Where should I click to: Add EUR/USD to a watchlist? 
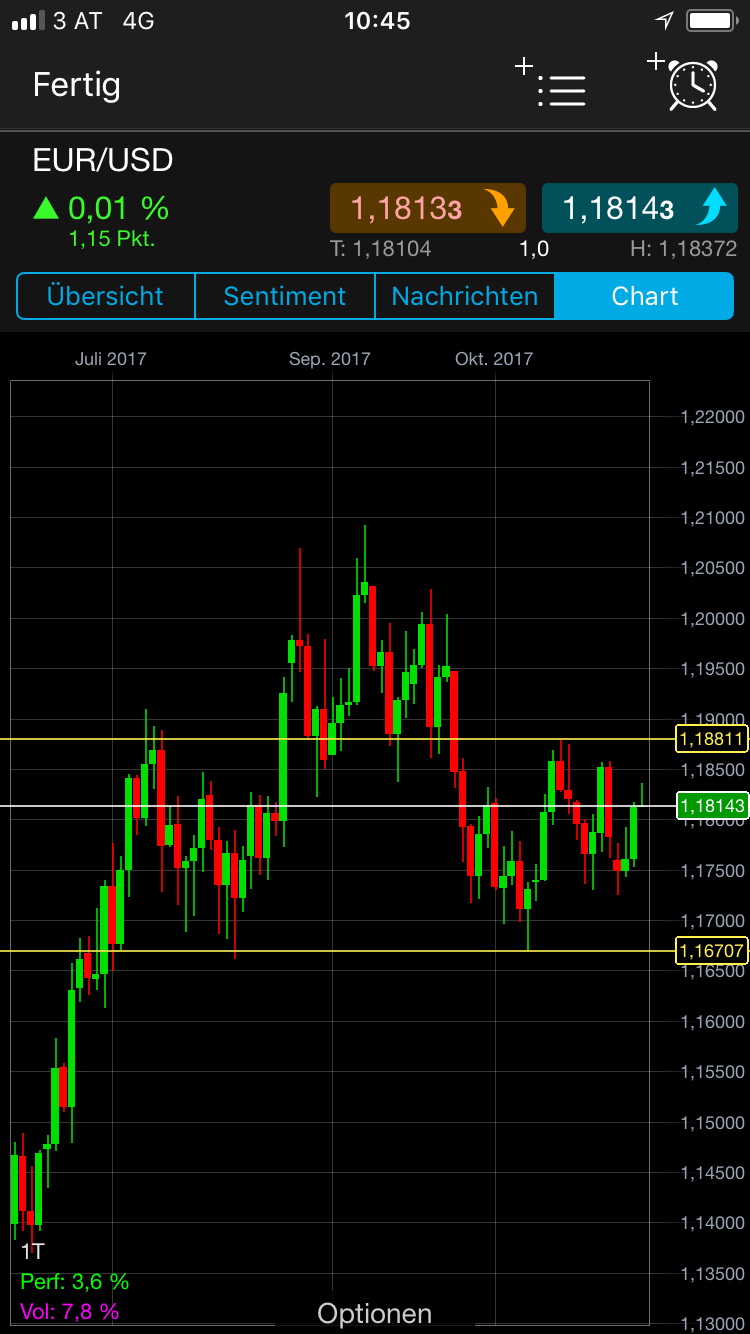(x=552, y=85)
